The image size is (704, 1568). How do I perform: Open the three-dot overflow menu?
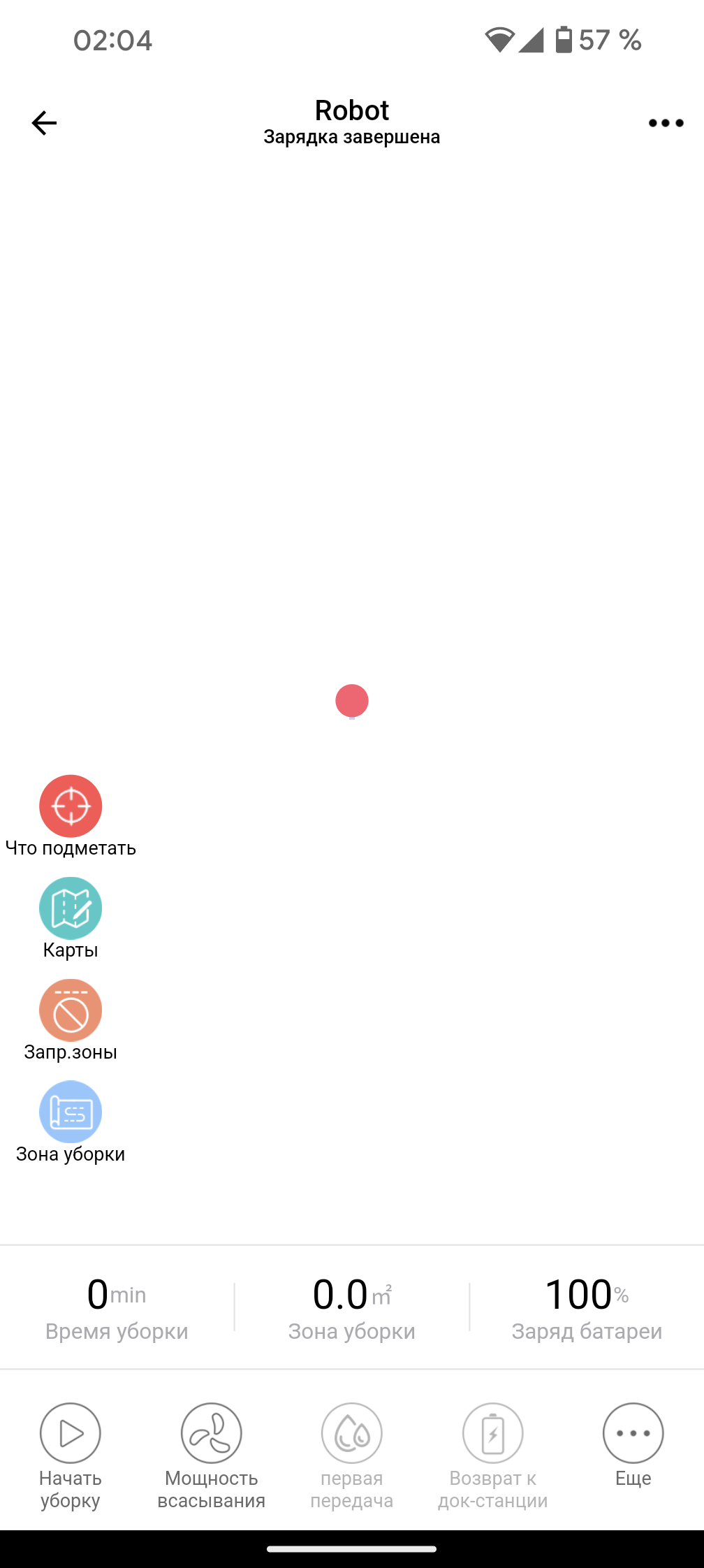666,123
